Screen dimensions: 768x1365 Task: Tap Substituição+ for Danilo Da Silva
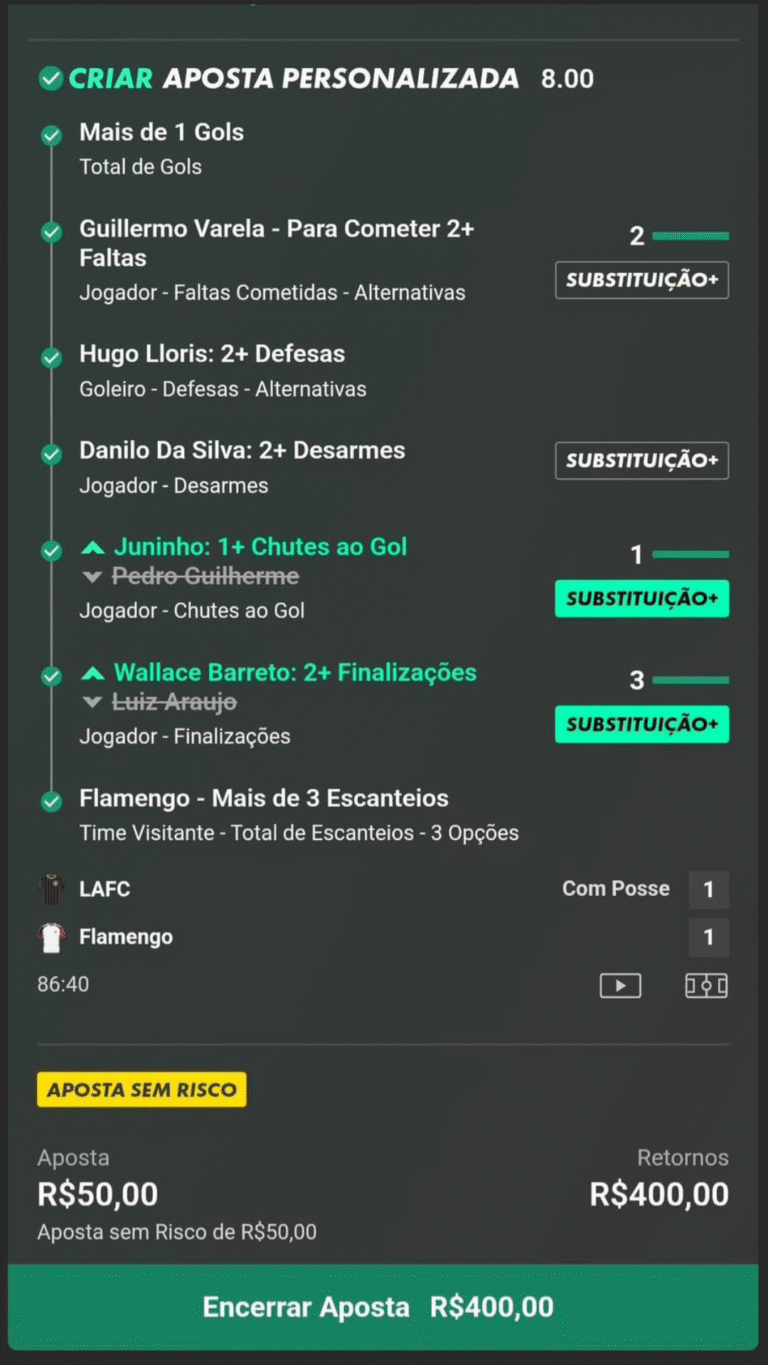point(642,461)
